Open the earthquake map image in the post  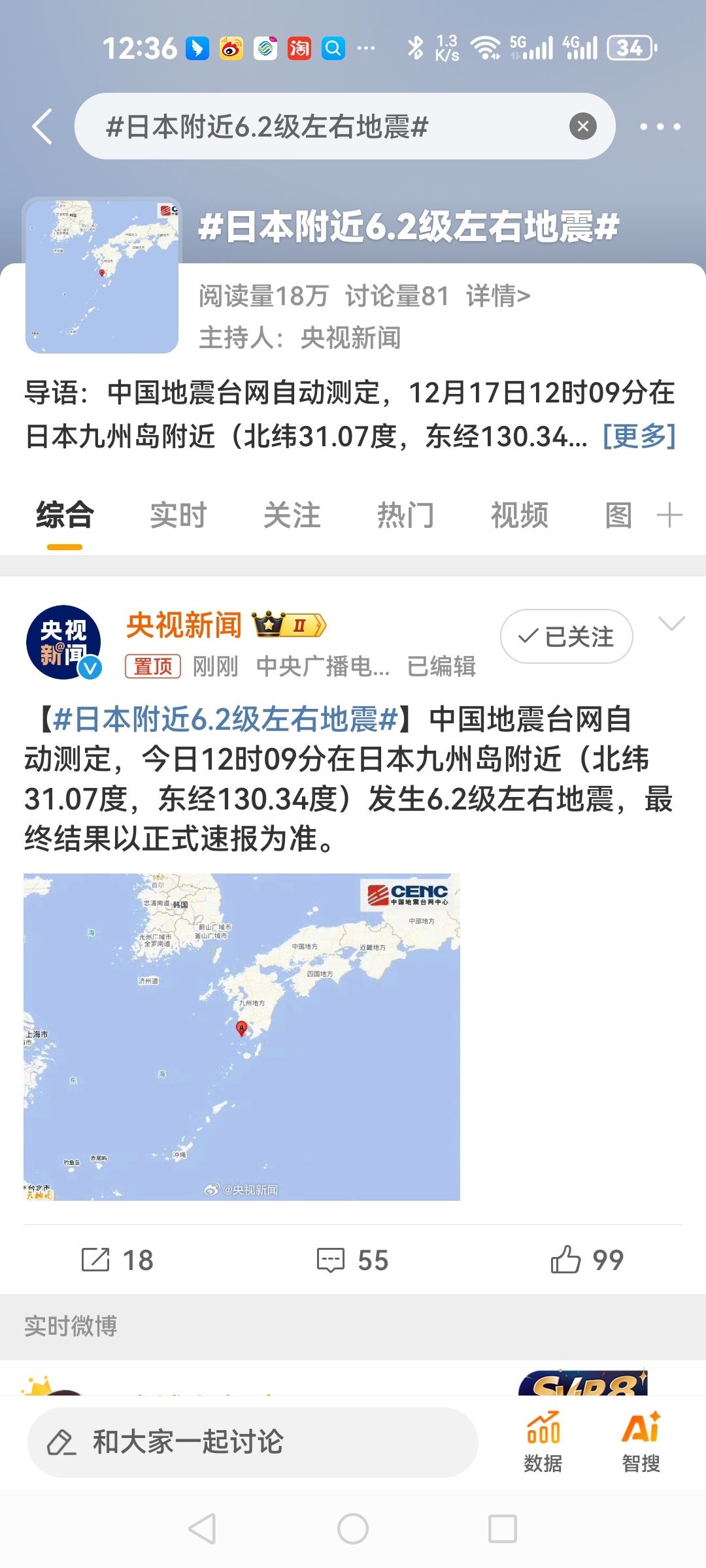coord(242,1037)
